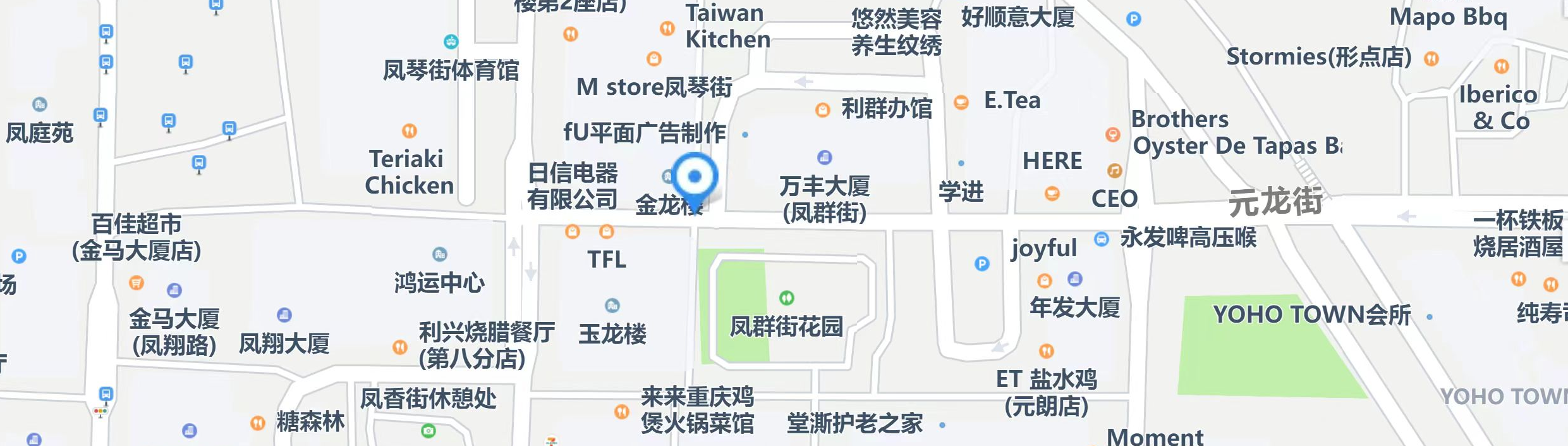Image resolution: width=1568 pixels, height=446 pixels.
Task: Tap the 糖森林 restaurant marker
Action: pos(257,423)
